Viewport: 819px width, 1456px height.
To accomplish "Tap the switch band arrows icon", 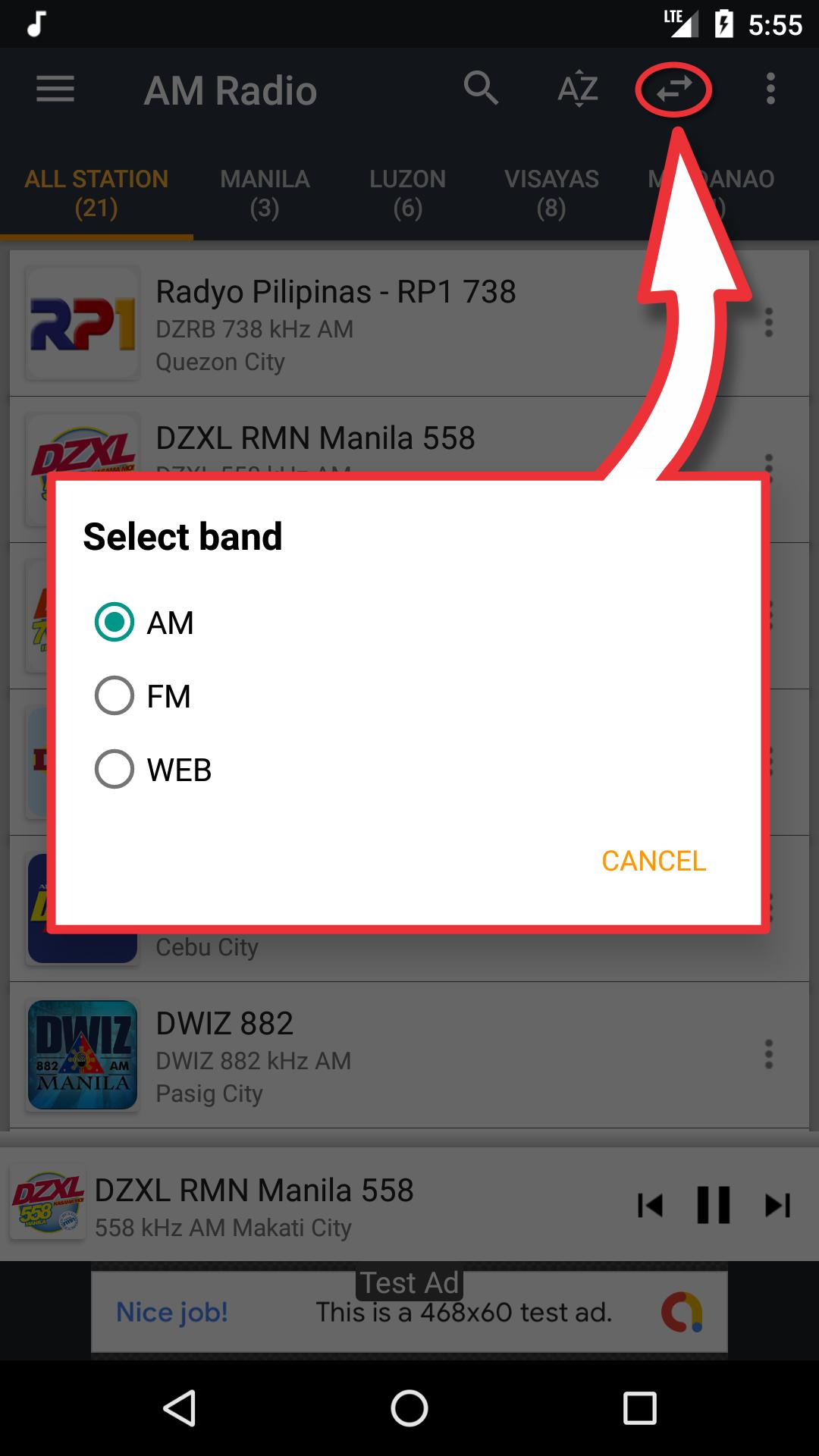I will coord(673,89).
